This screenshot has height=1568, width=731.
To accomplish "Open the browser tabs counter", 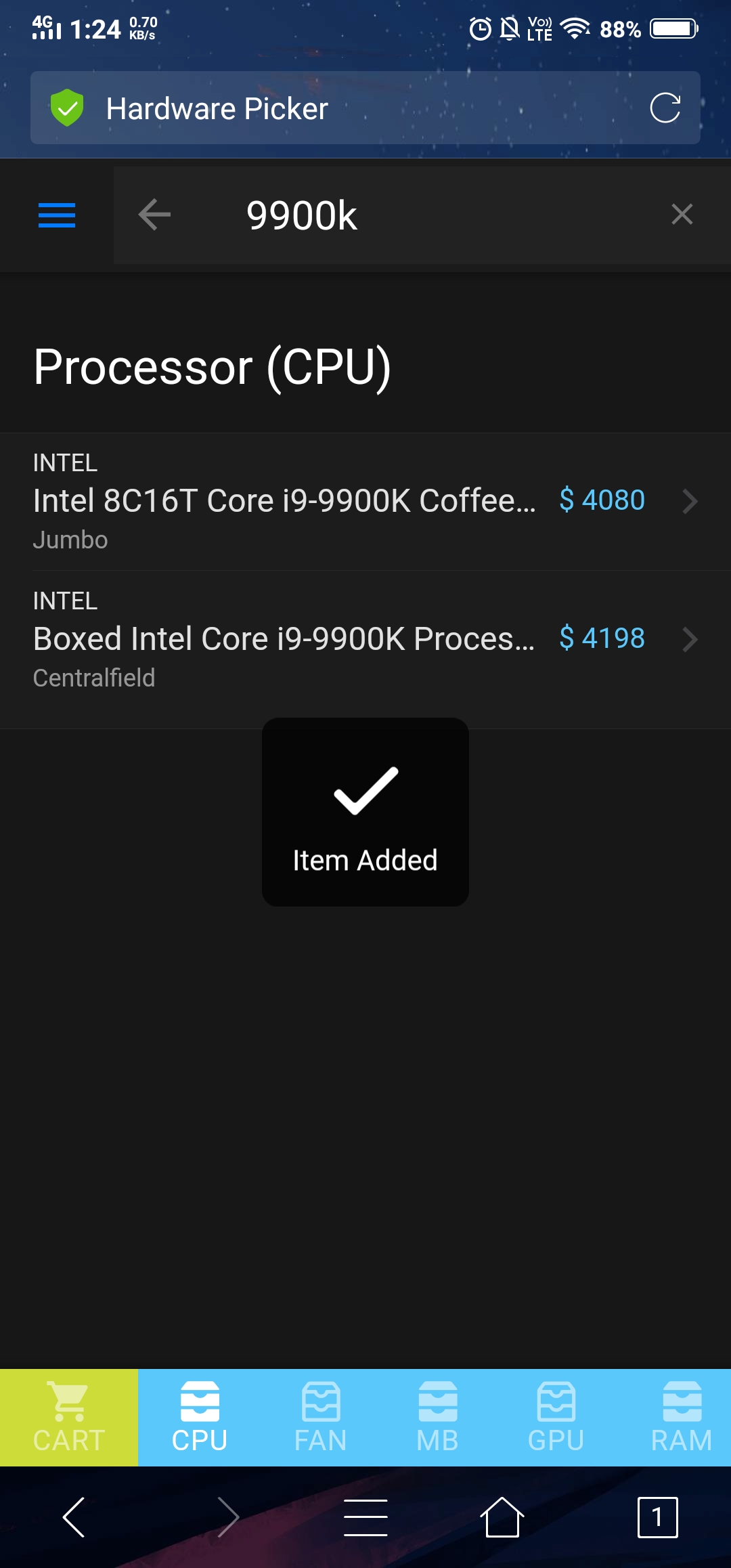I will click(657, 1517).
